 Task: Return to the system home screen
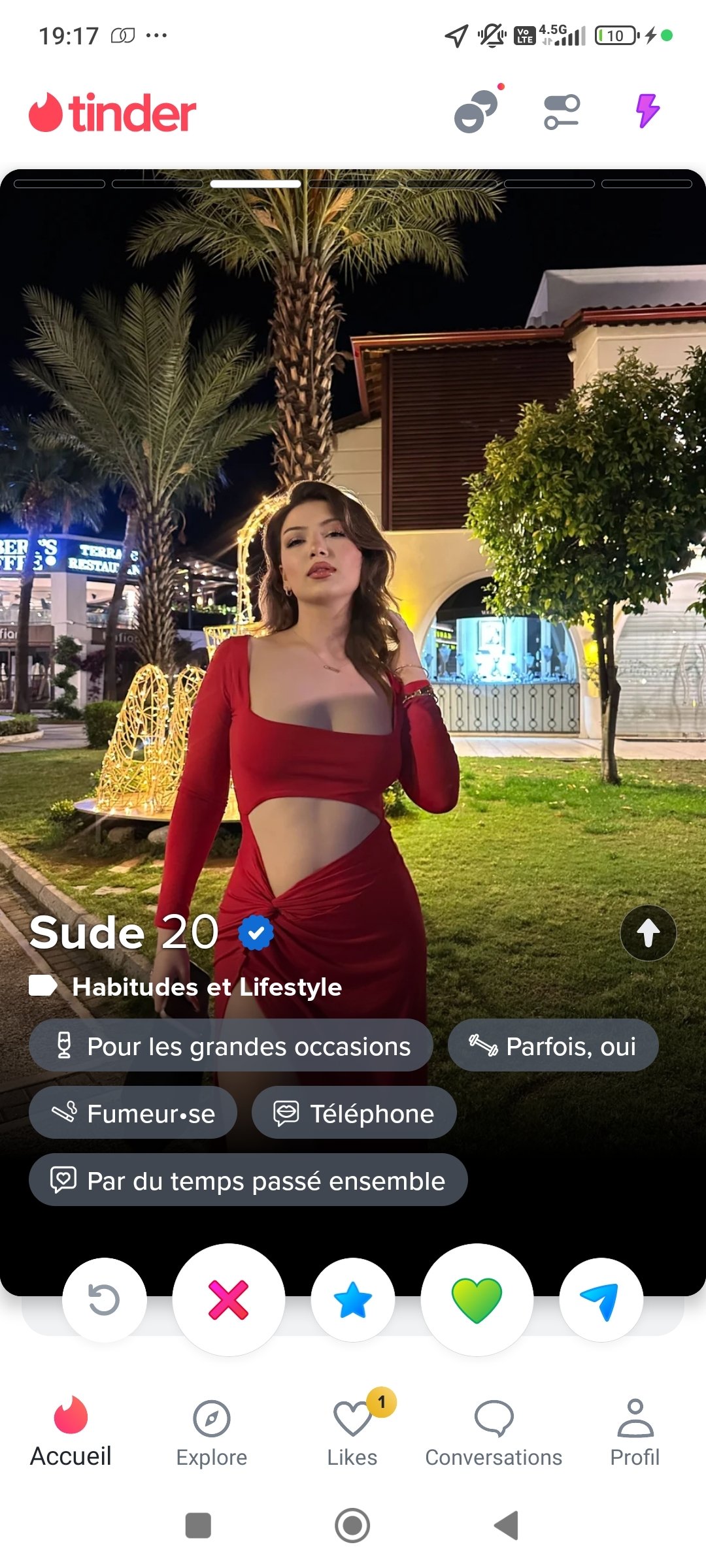(352, 1526)
